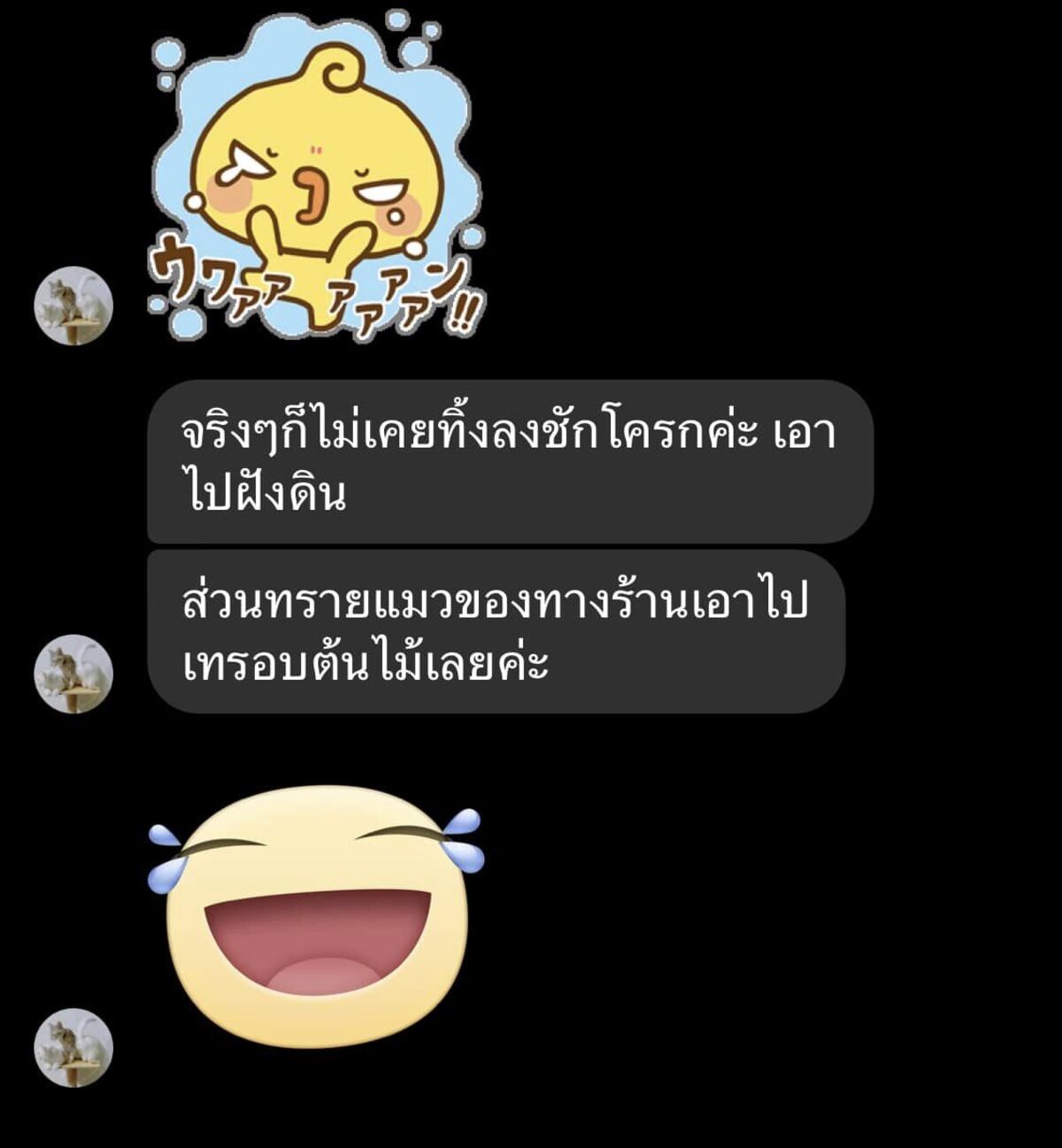Open the laughing tears emoji sticker

(317, 916)
